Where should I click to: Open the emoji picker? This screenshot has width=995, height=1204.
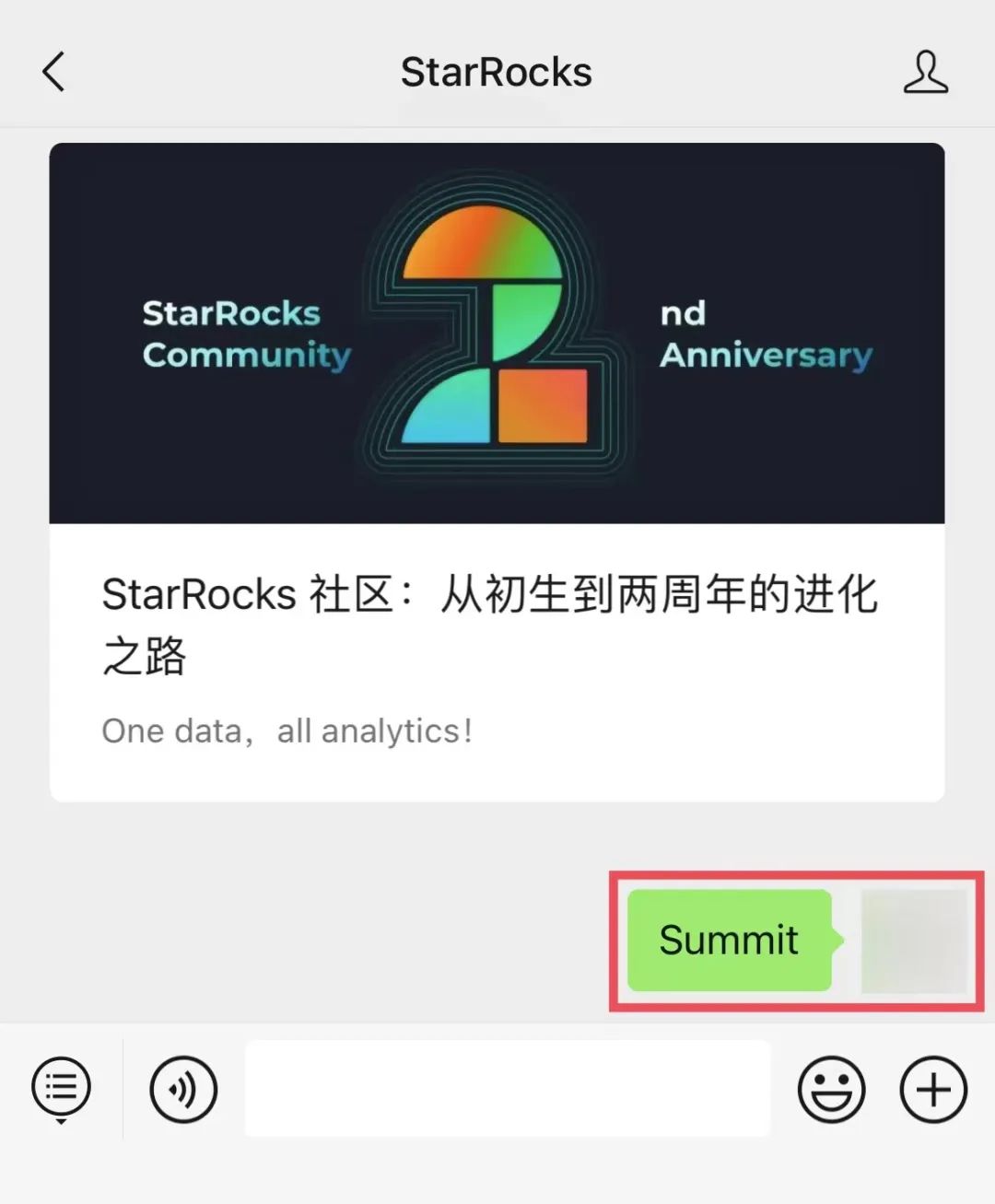(831, 1090)
